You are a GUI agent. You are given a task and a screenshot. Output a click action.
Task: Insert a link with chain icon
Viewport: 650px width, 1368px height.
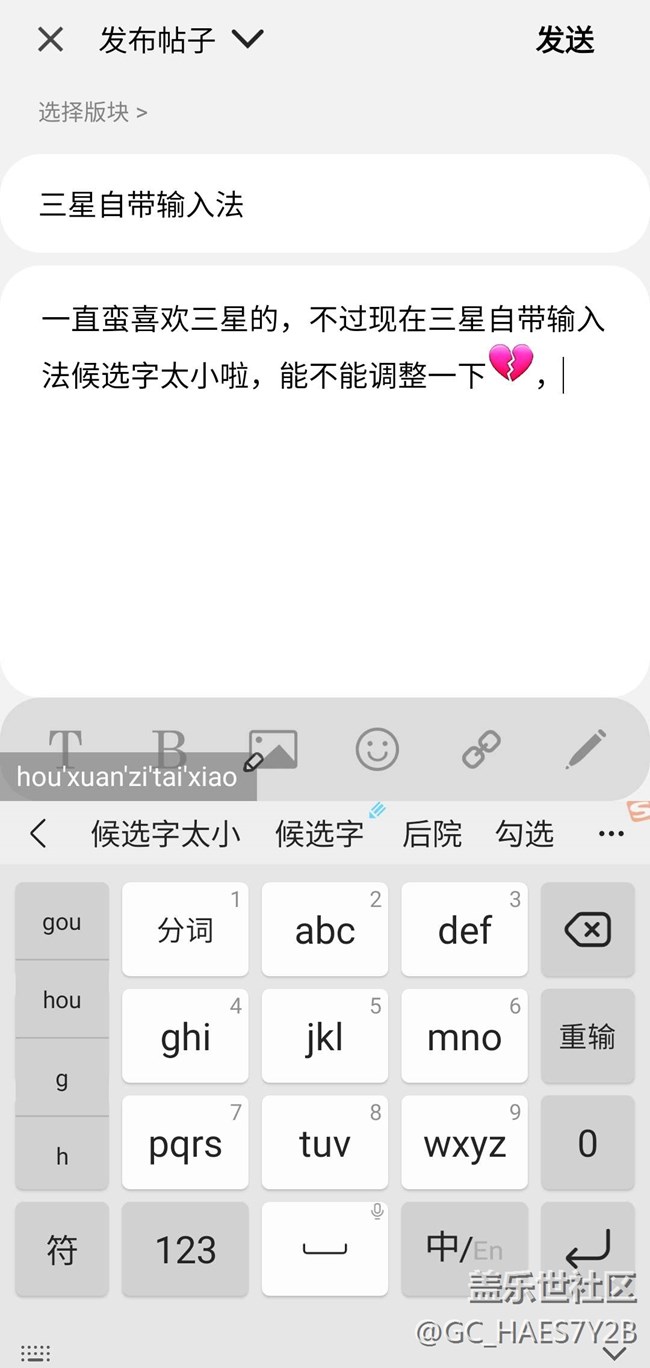tap(481, 749)
